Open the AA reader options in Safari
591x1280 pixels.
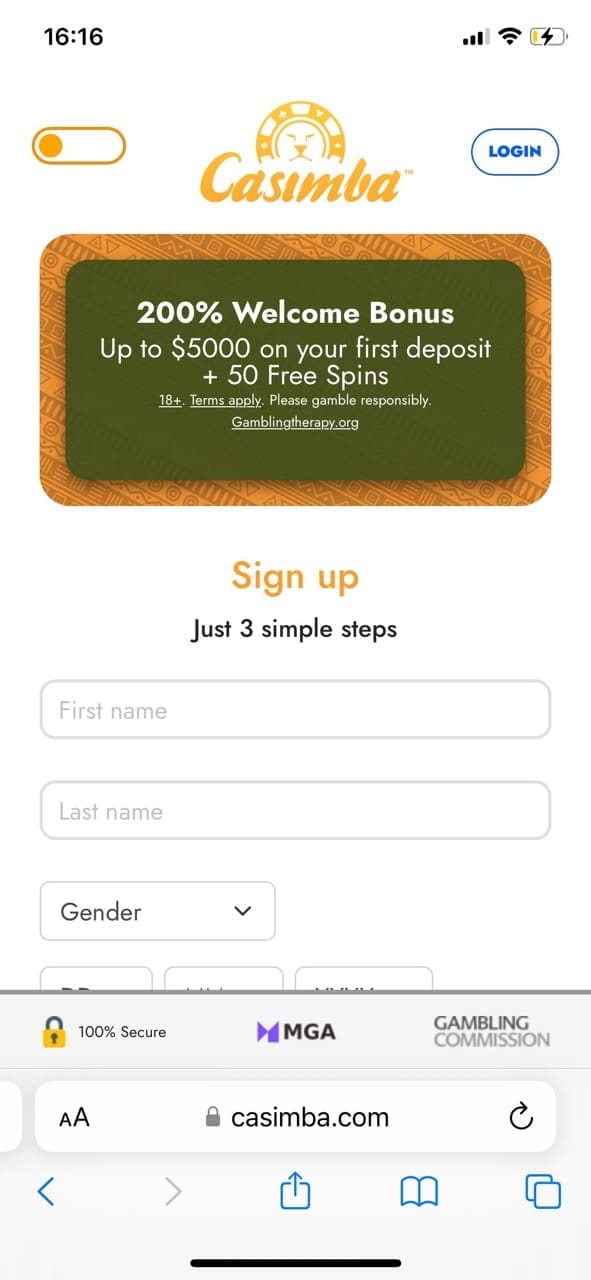74,1118
